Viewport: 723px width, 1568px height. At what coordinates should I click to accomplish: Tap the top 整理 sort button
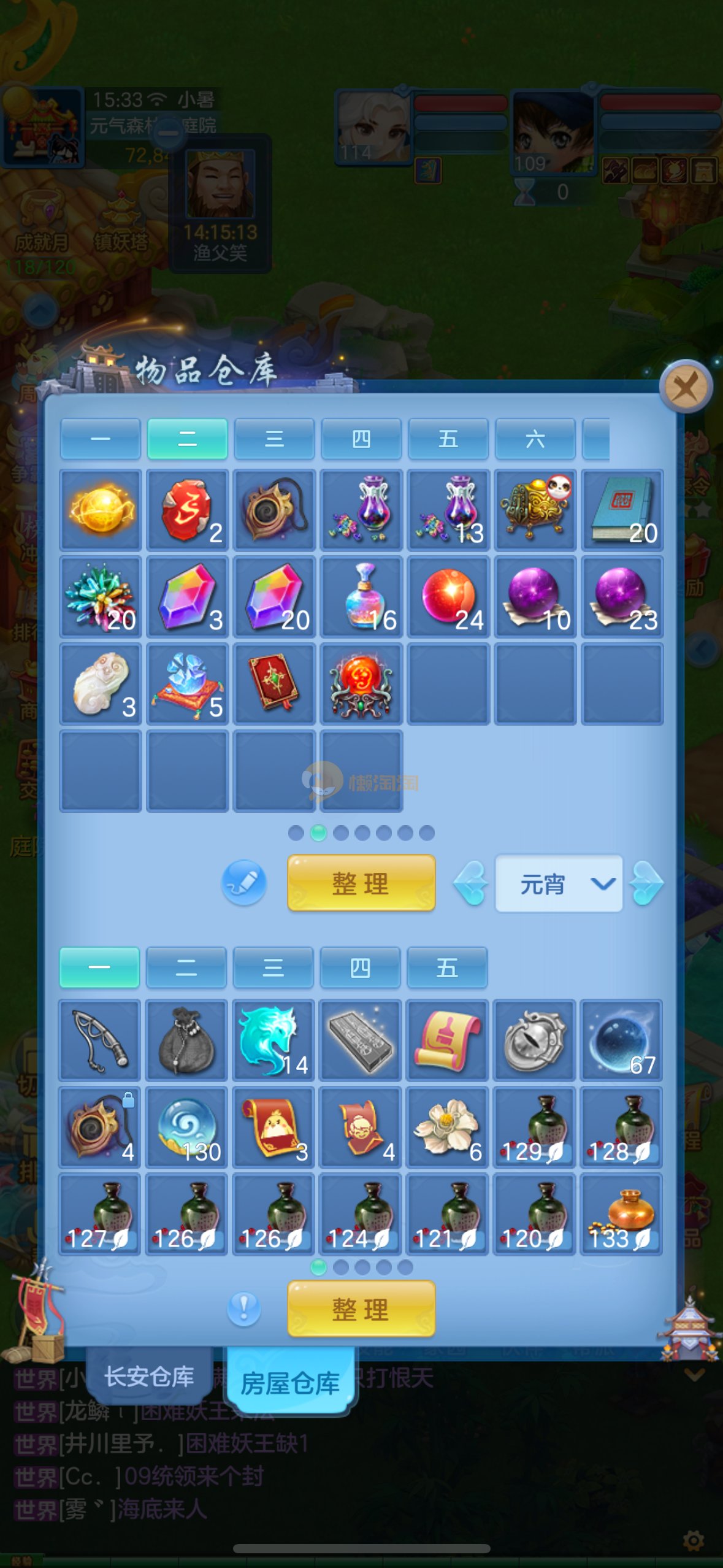click(x=361, y=883)
